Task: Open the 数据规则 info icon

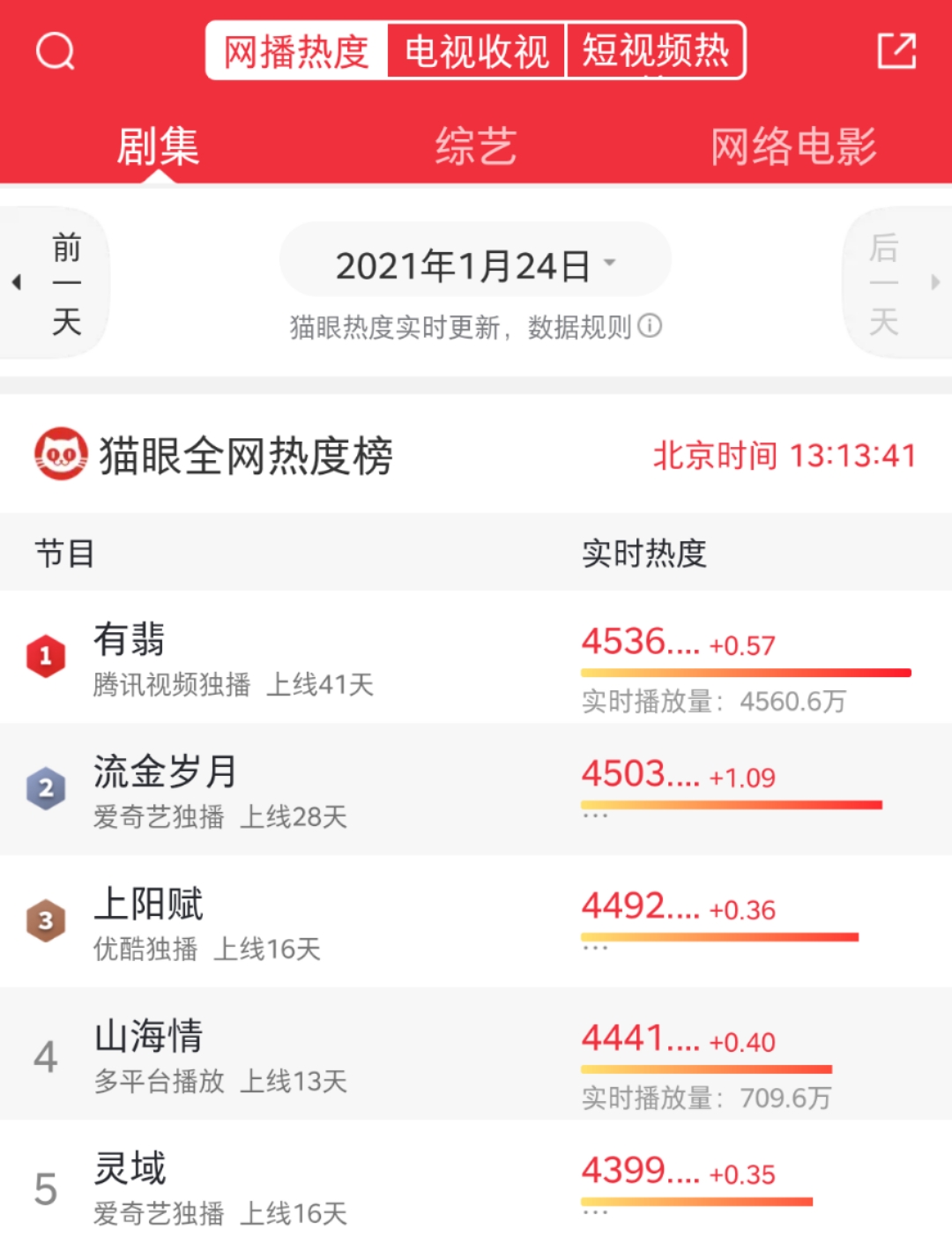Action: 650,327
